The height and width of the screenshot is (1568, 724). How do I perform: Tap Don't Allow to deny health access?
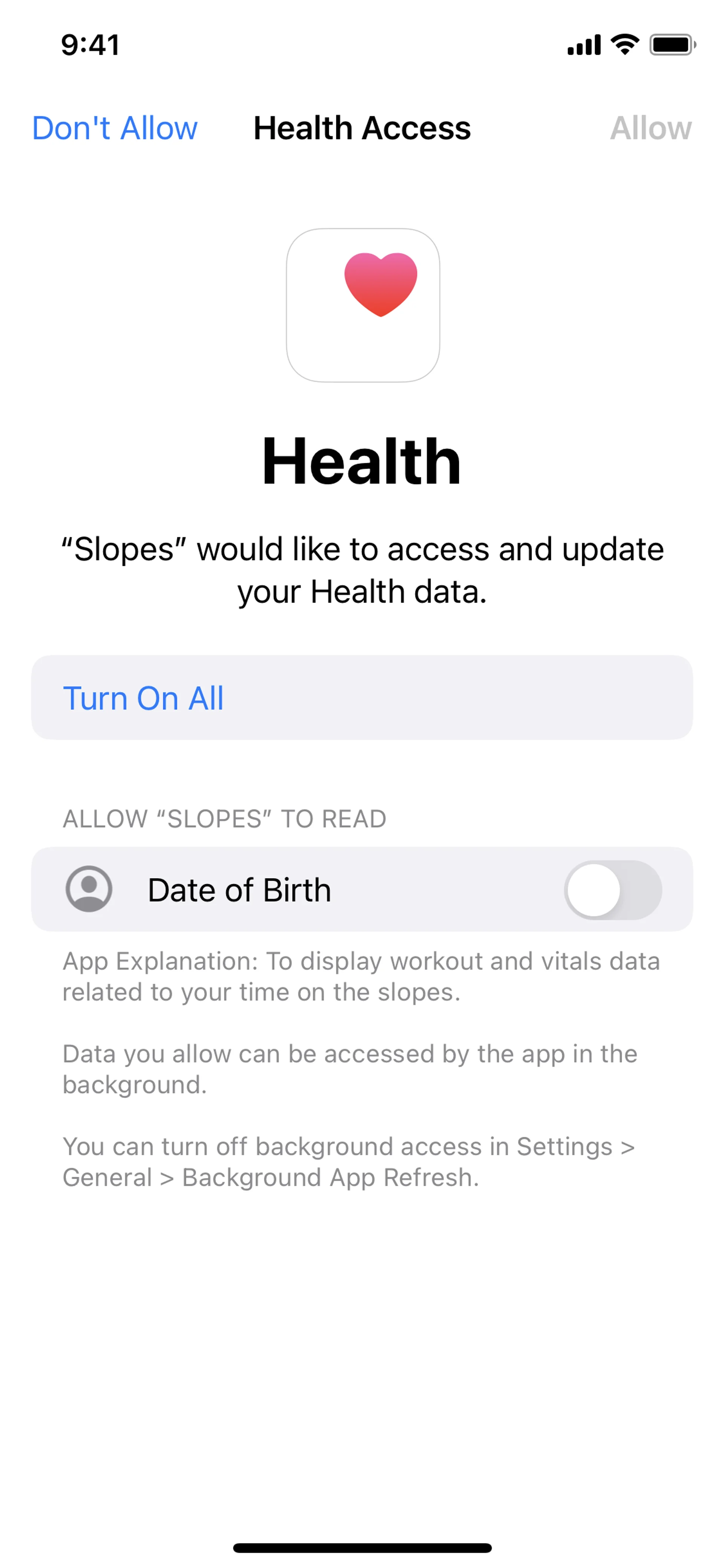tap(114, 128)
